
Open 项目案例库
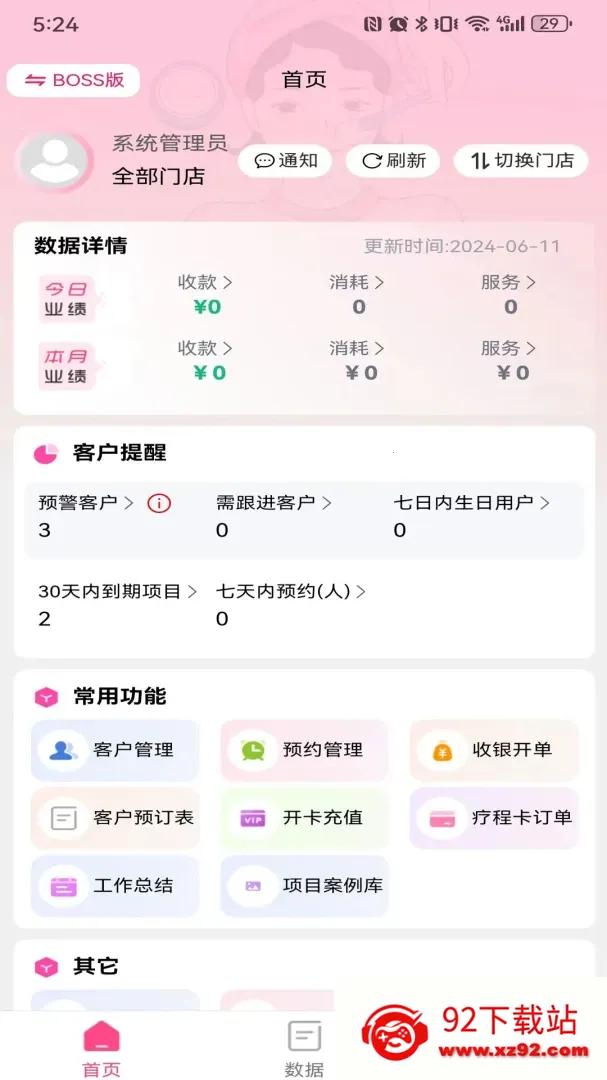pos(305,886)
